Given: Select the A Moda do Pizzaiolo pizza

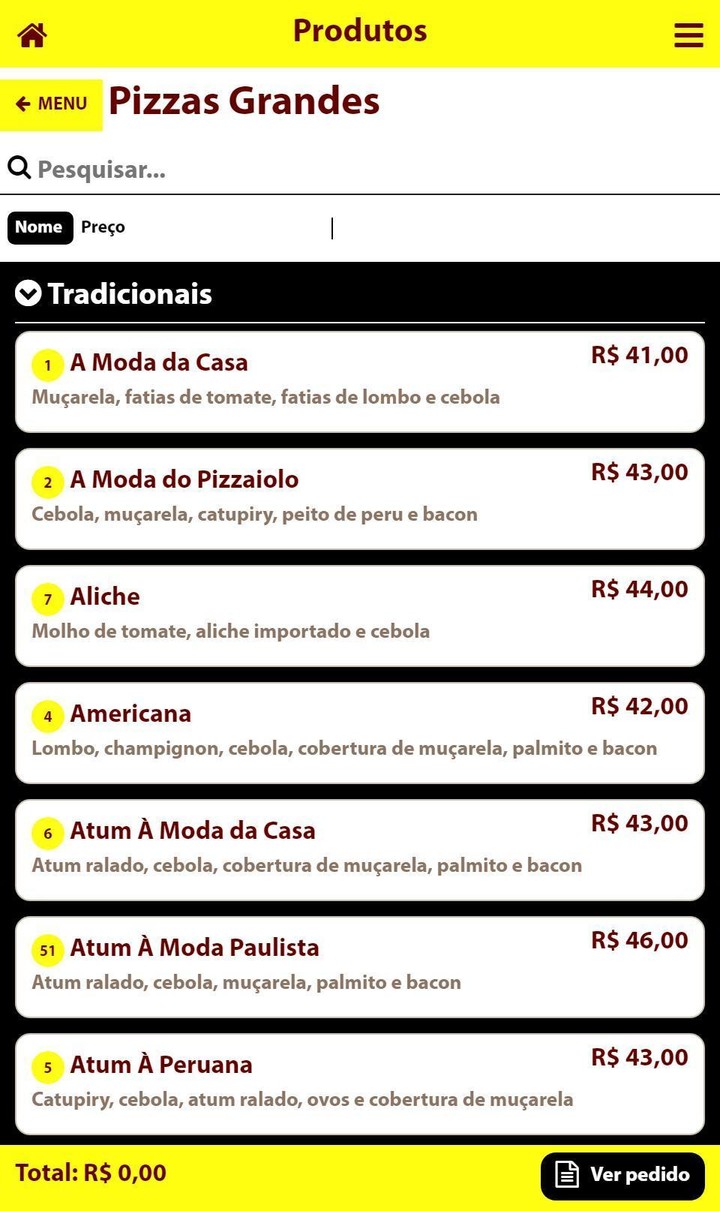Looking at the screenshot, I should click(x=360, y=498).
